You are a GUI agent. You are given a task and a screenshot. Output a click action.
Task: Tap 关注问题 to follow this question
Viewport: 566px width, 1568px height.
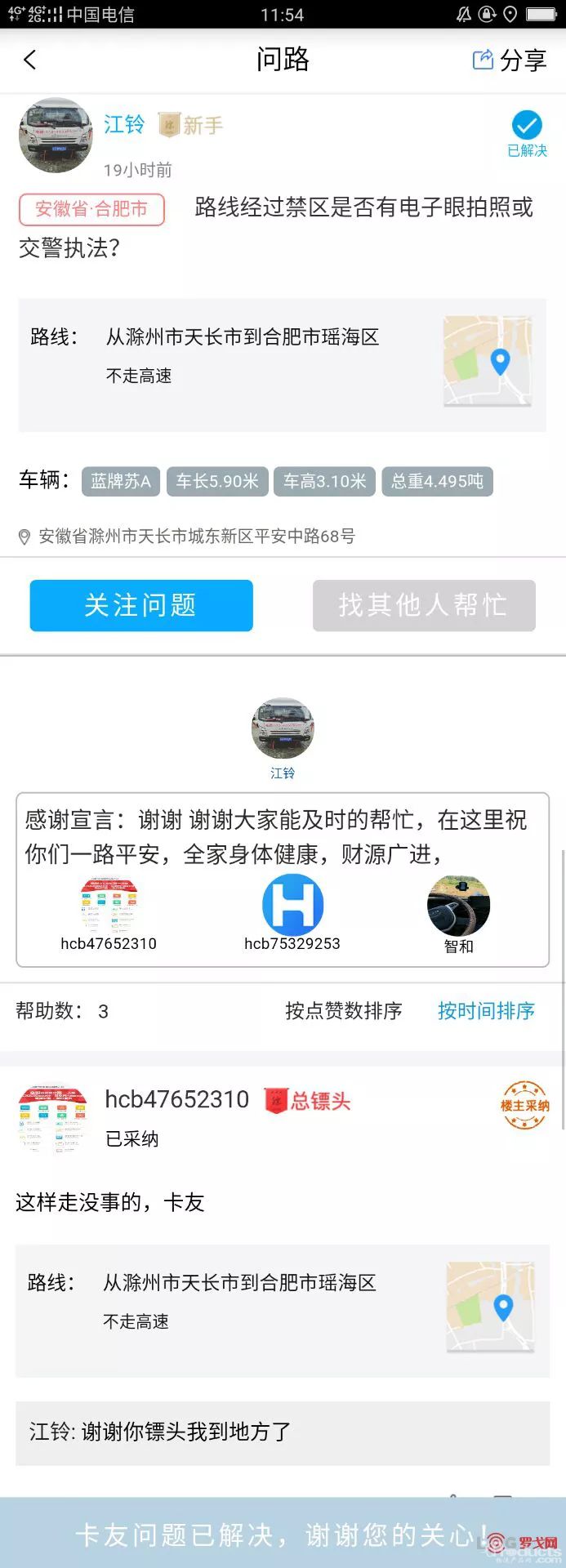click(141, 605)
